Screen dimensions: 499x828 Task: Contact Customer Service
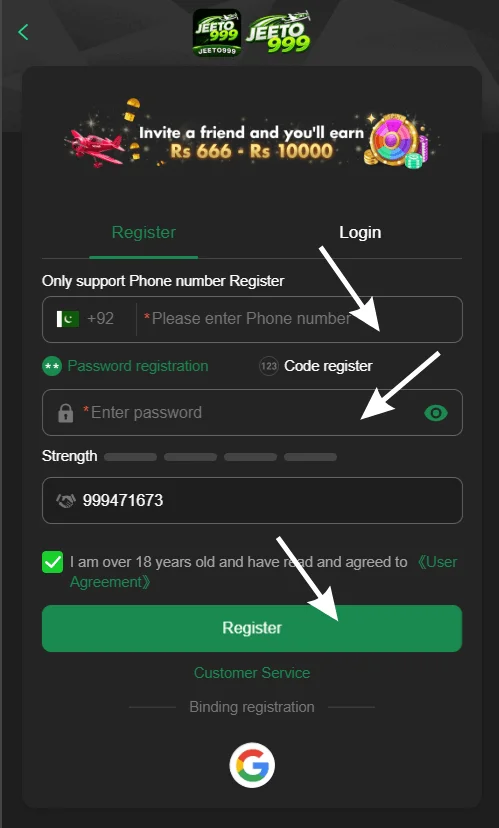[252, 673]
